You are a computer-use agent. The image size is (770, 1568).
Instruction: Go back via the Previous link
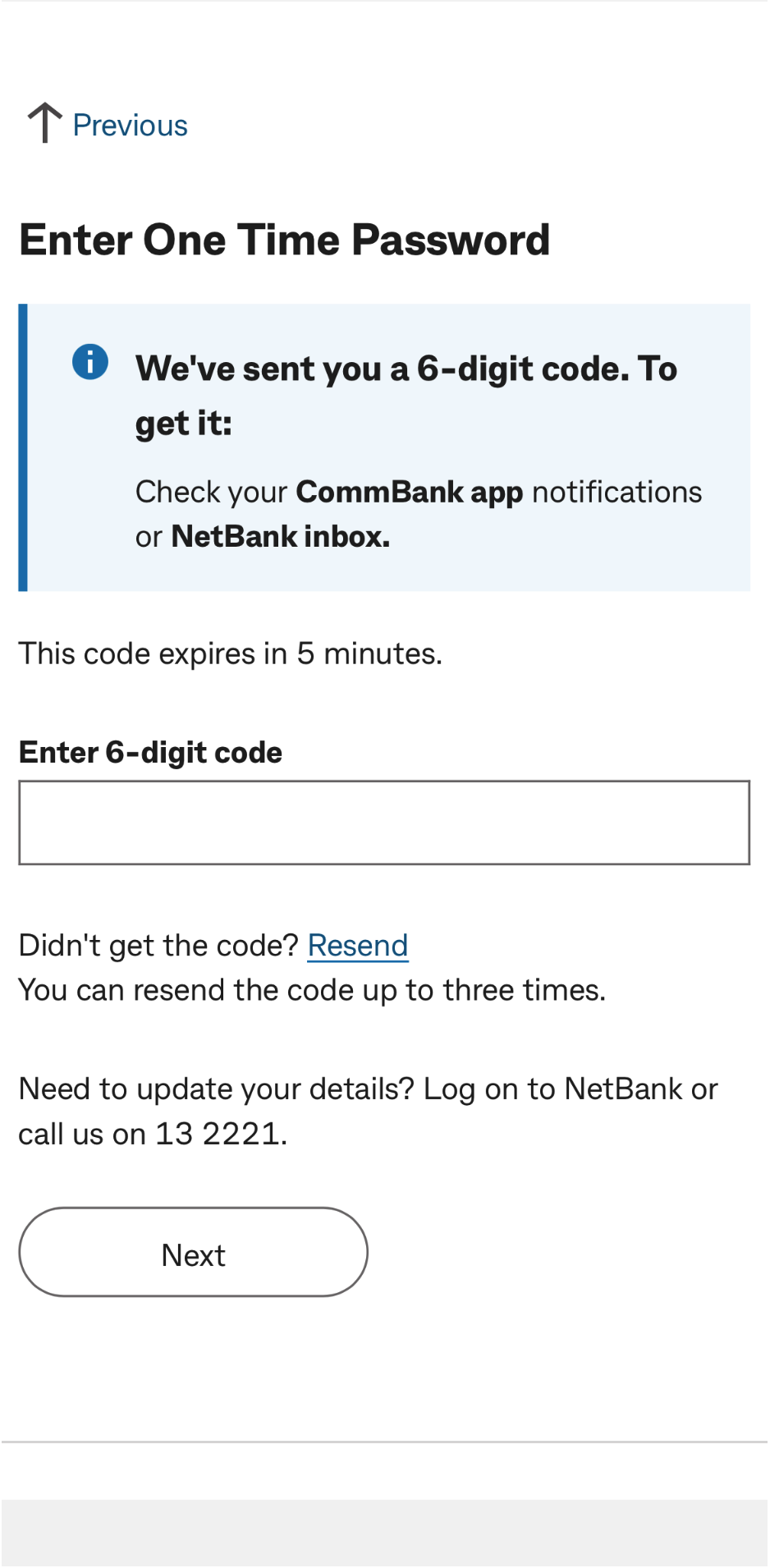click(130, 126)
